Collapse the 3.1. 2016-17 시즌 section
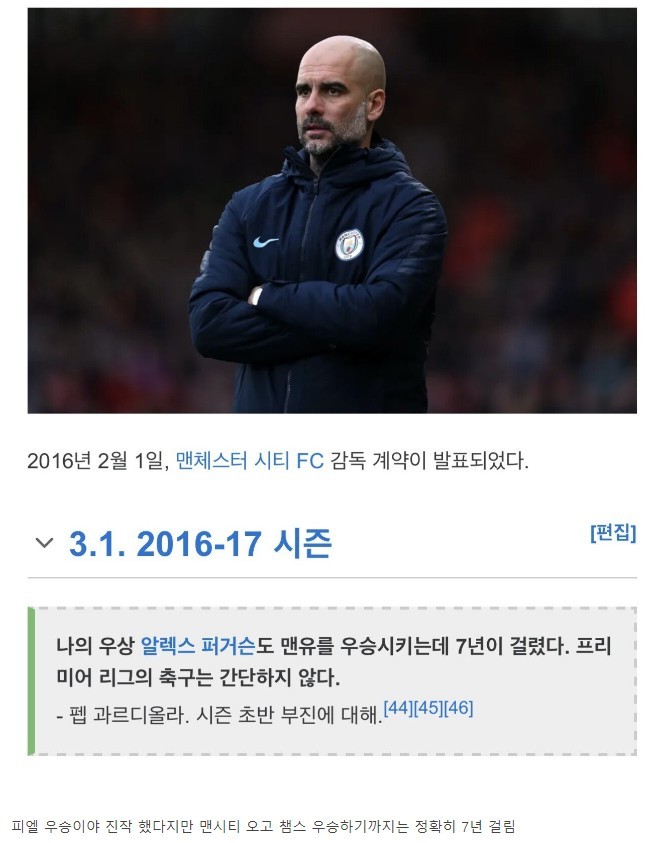This screenshot has height=843, width=653. click(44, 543)
